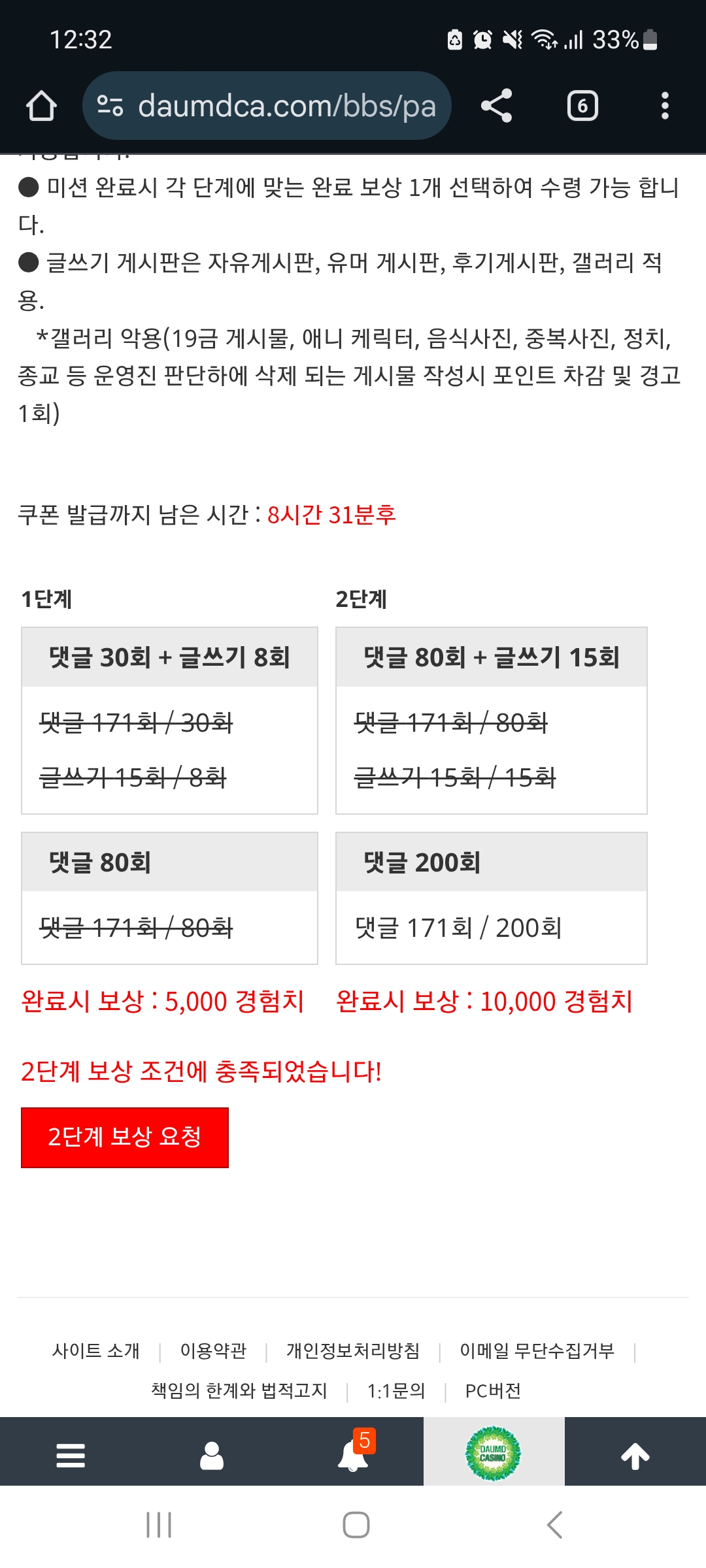
Task: Tap the browser home icon
Action: click(x=41, y=106)
